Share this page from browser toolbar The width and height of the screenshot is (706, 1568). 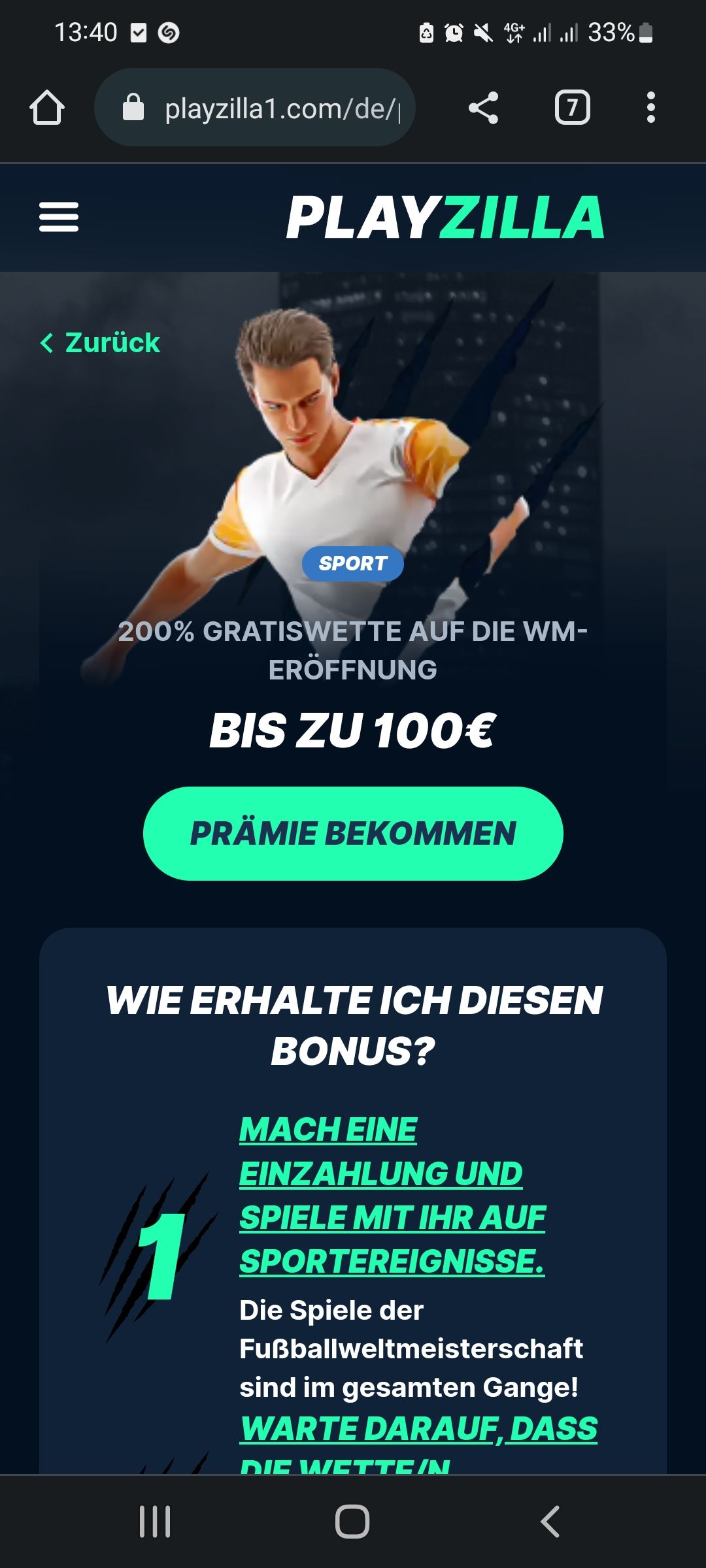click(483, 108)
